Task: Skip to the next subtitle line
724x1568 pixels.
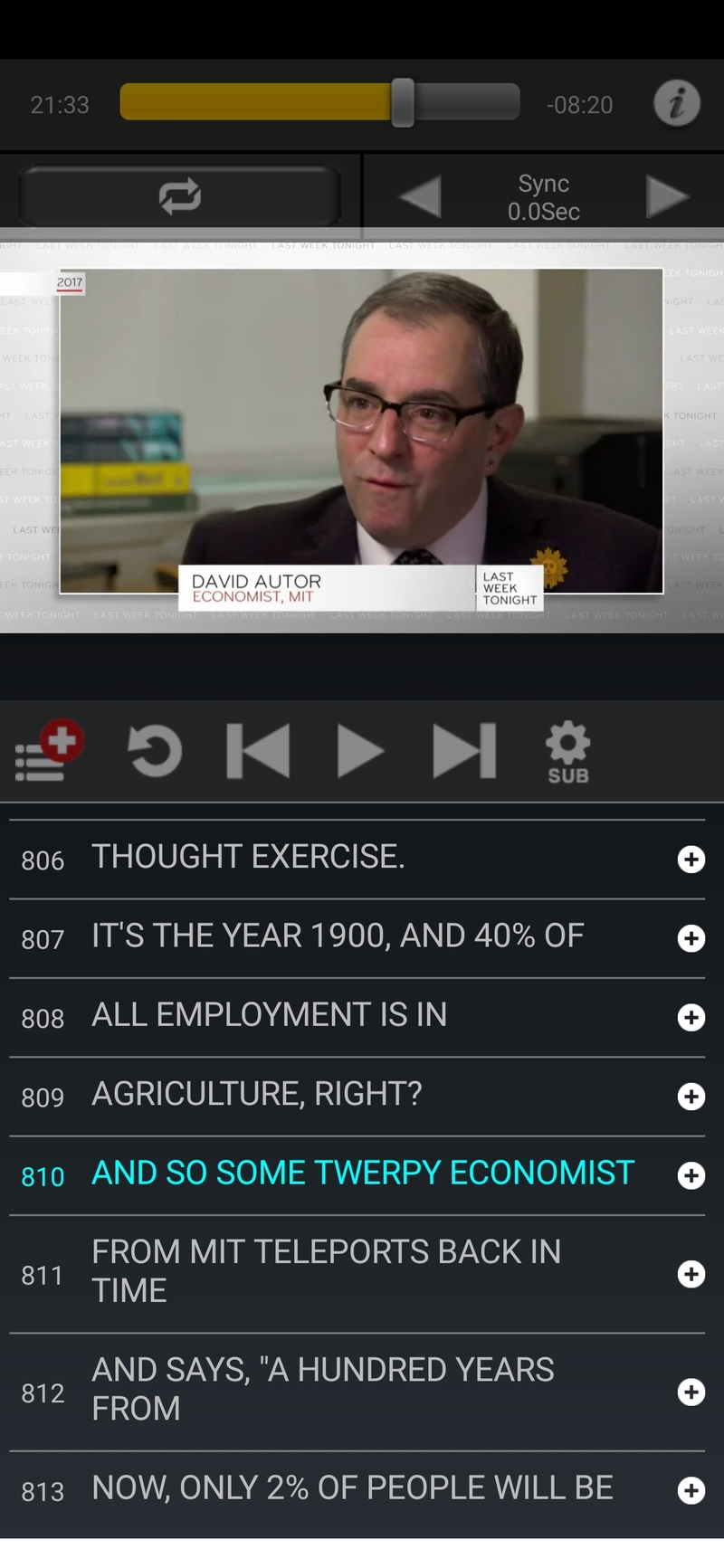Action: [464, 751]
